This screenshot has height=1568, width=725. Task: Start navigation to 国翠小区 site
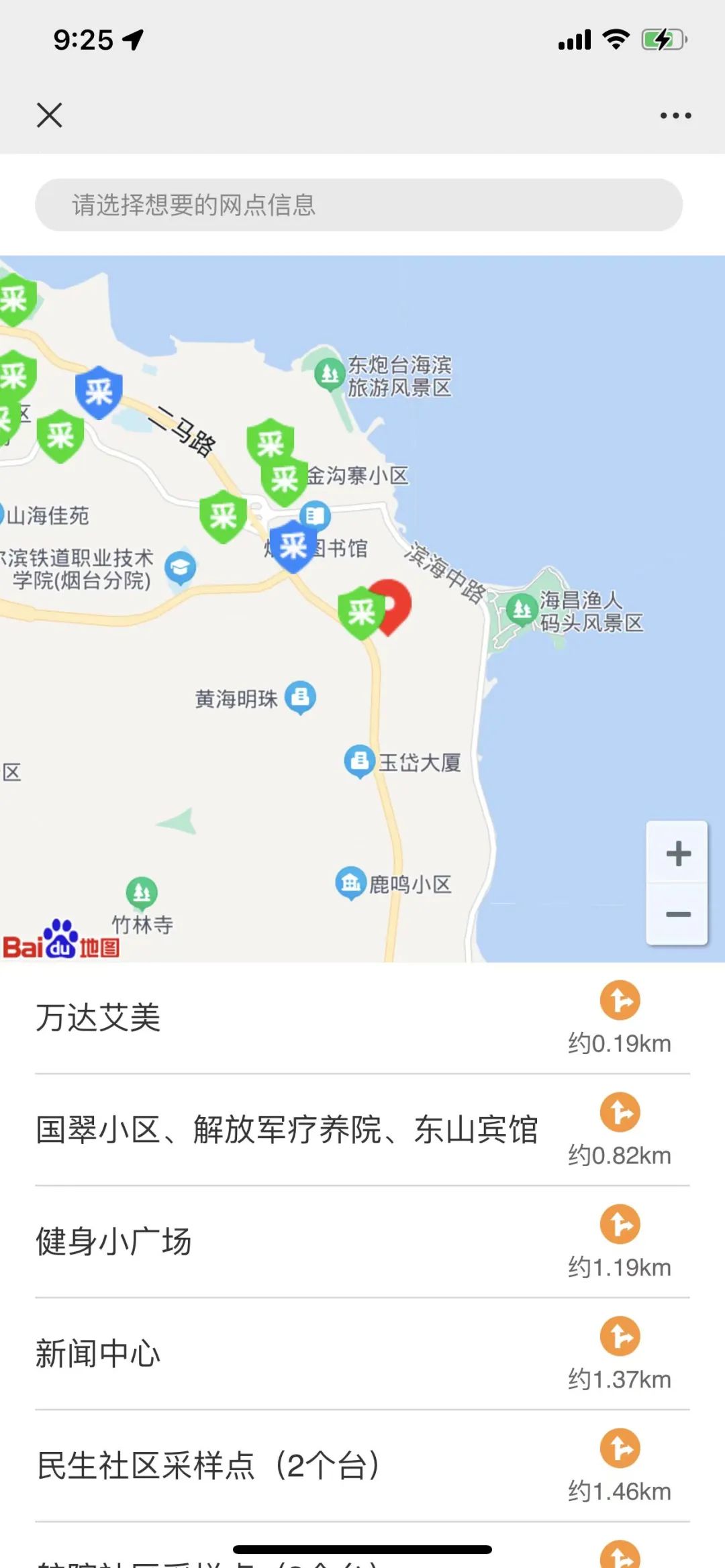pos(620,1112)
